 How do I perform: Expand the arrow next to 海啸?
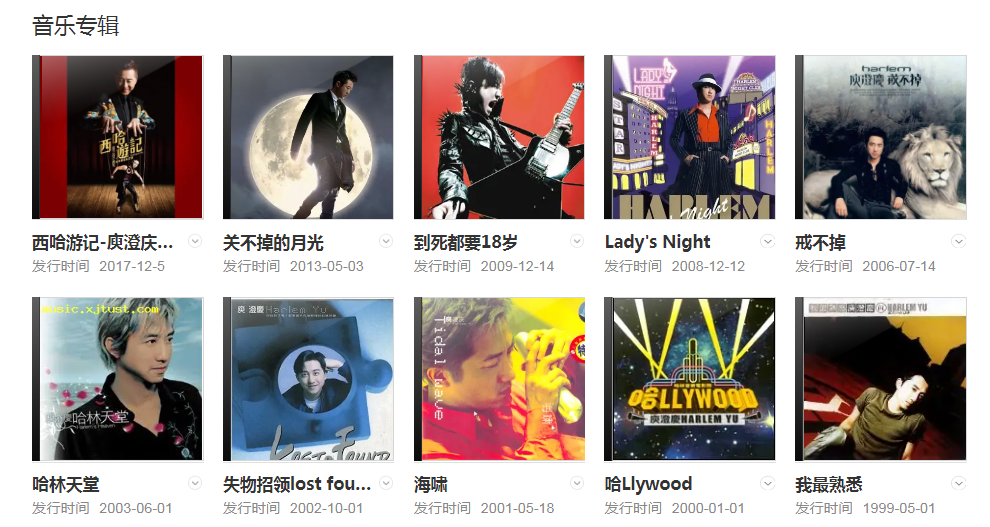pos(577,483)
